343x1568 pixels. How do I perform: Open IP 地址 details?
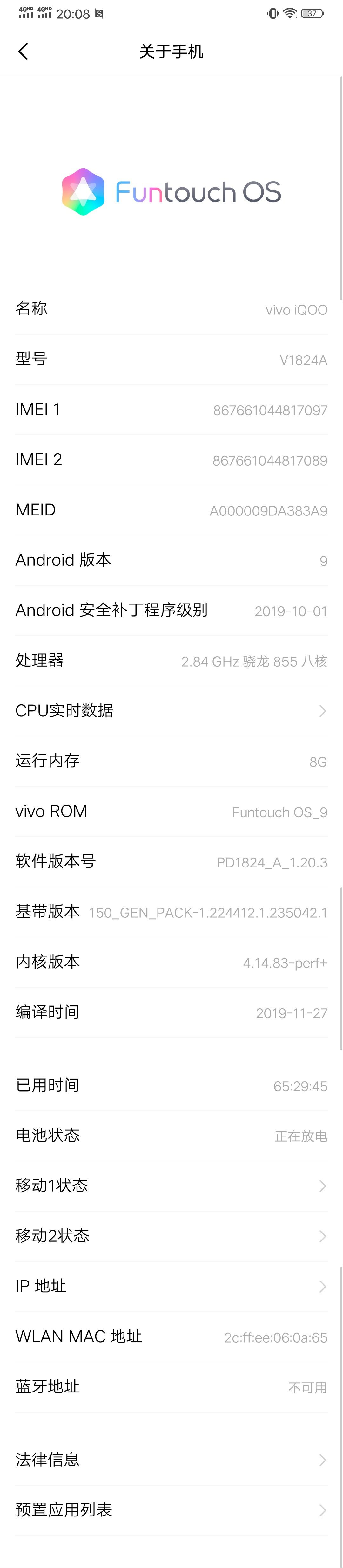point(171,1286)
